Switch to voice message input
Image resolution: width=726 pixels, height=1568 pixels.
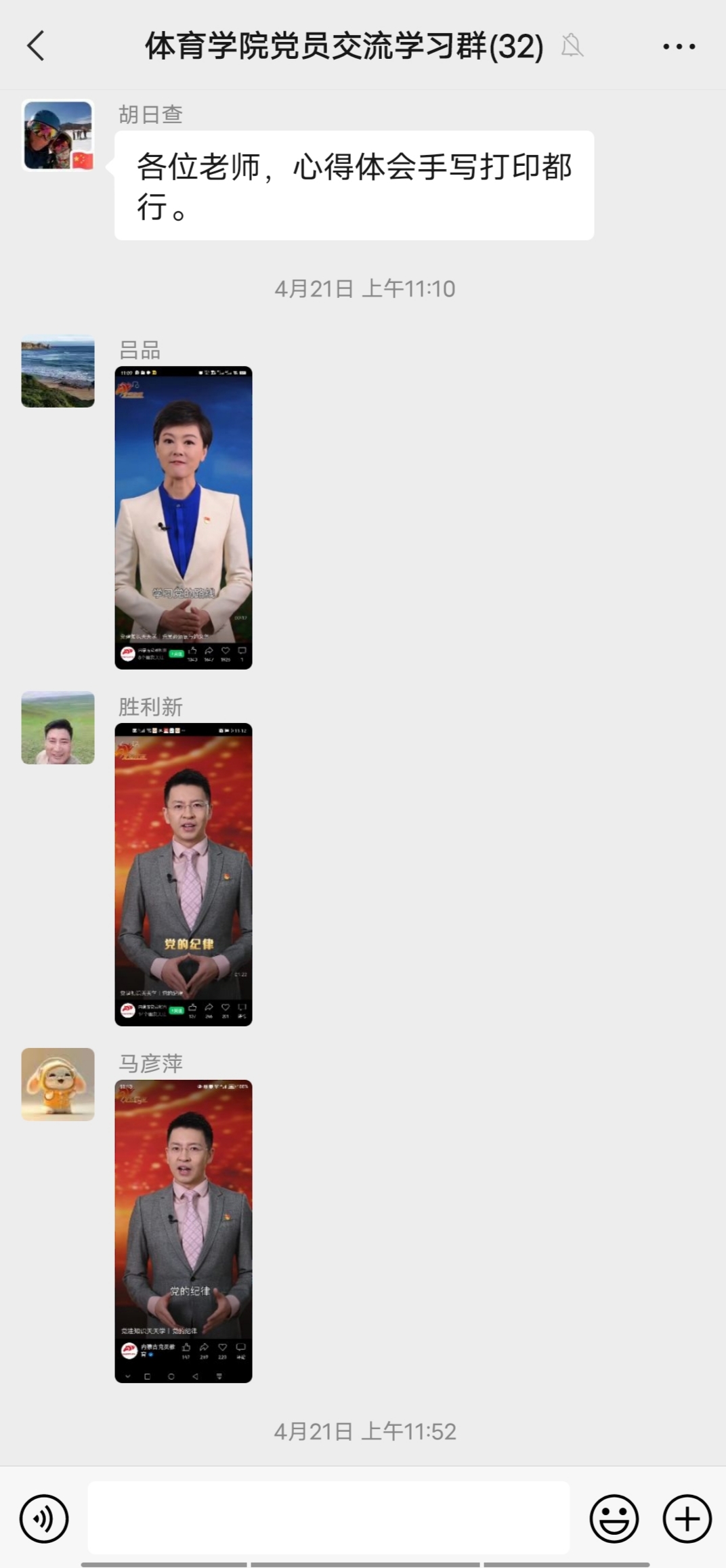coord(45,1519)
